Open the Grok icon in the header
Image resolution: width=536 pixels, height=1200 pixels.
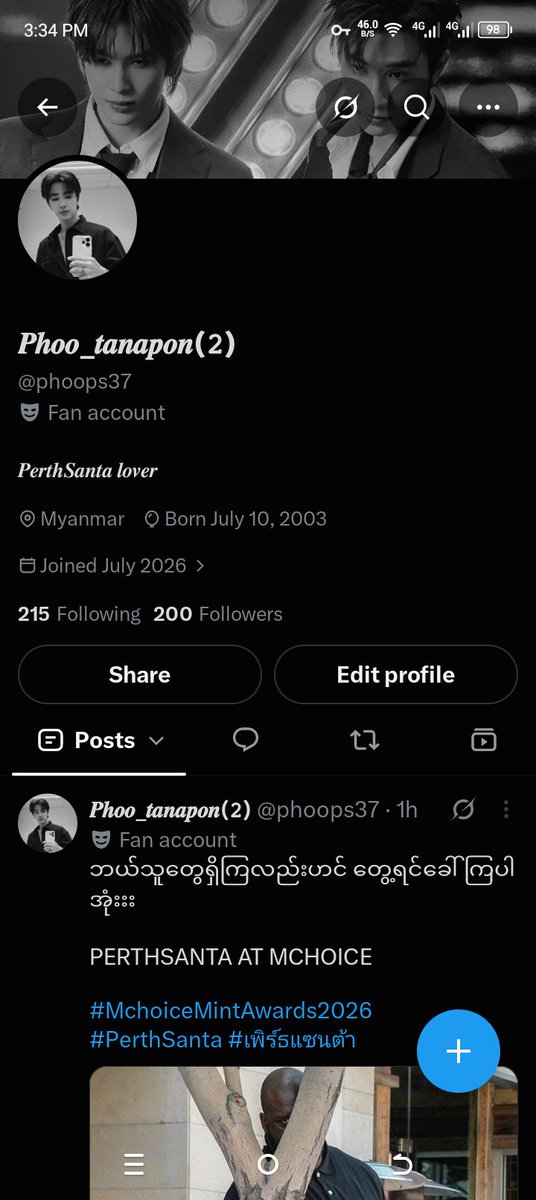tap(345, 107)
